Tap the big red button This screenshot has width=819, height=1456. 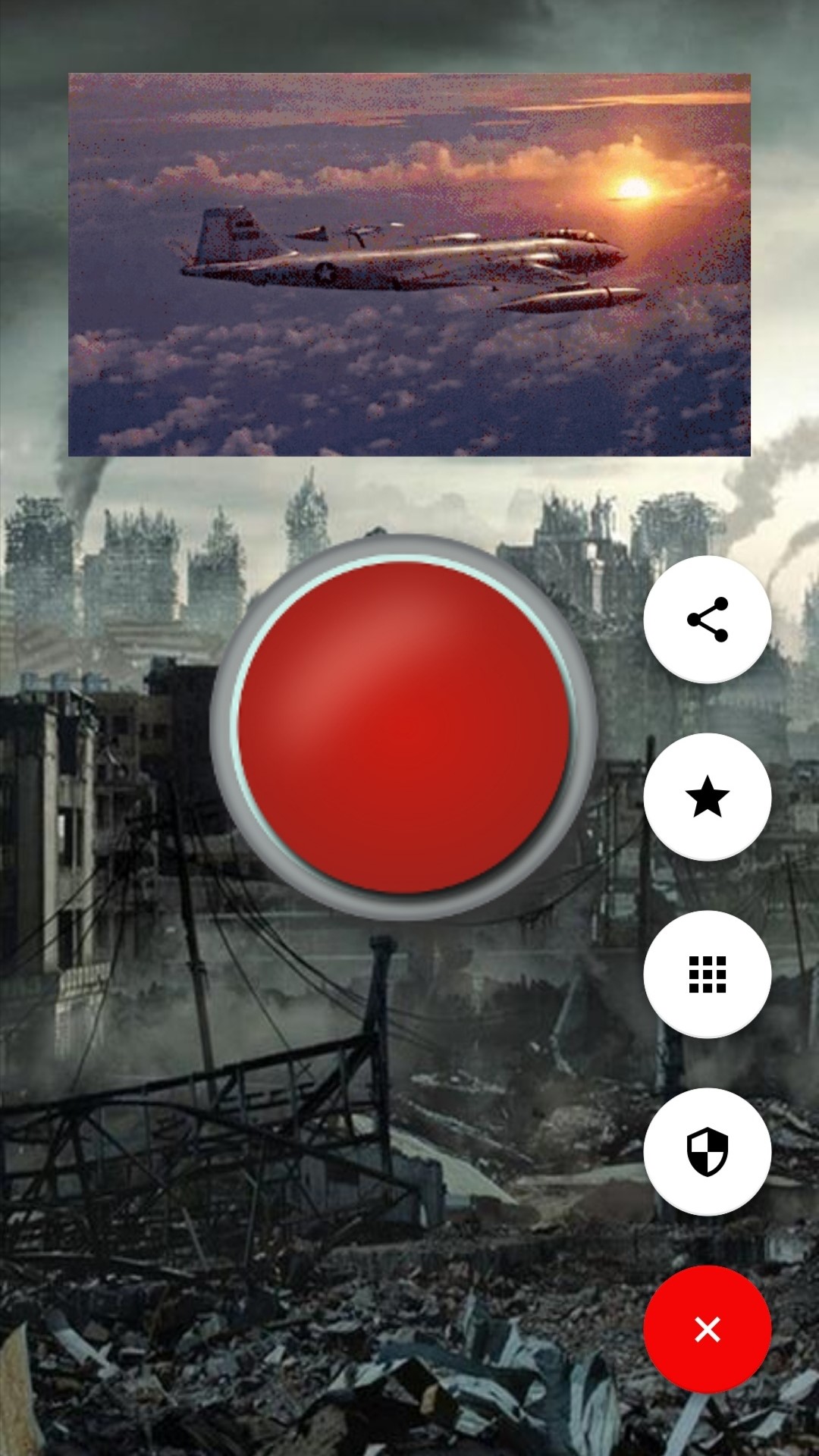point(404,726)
